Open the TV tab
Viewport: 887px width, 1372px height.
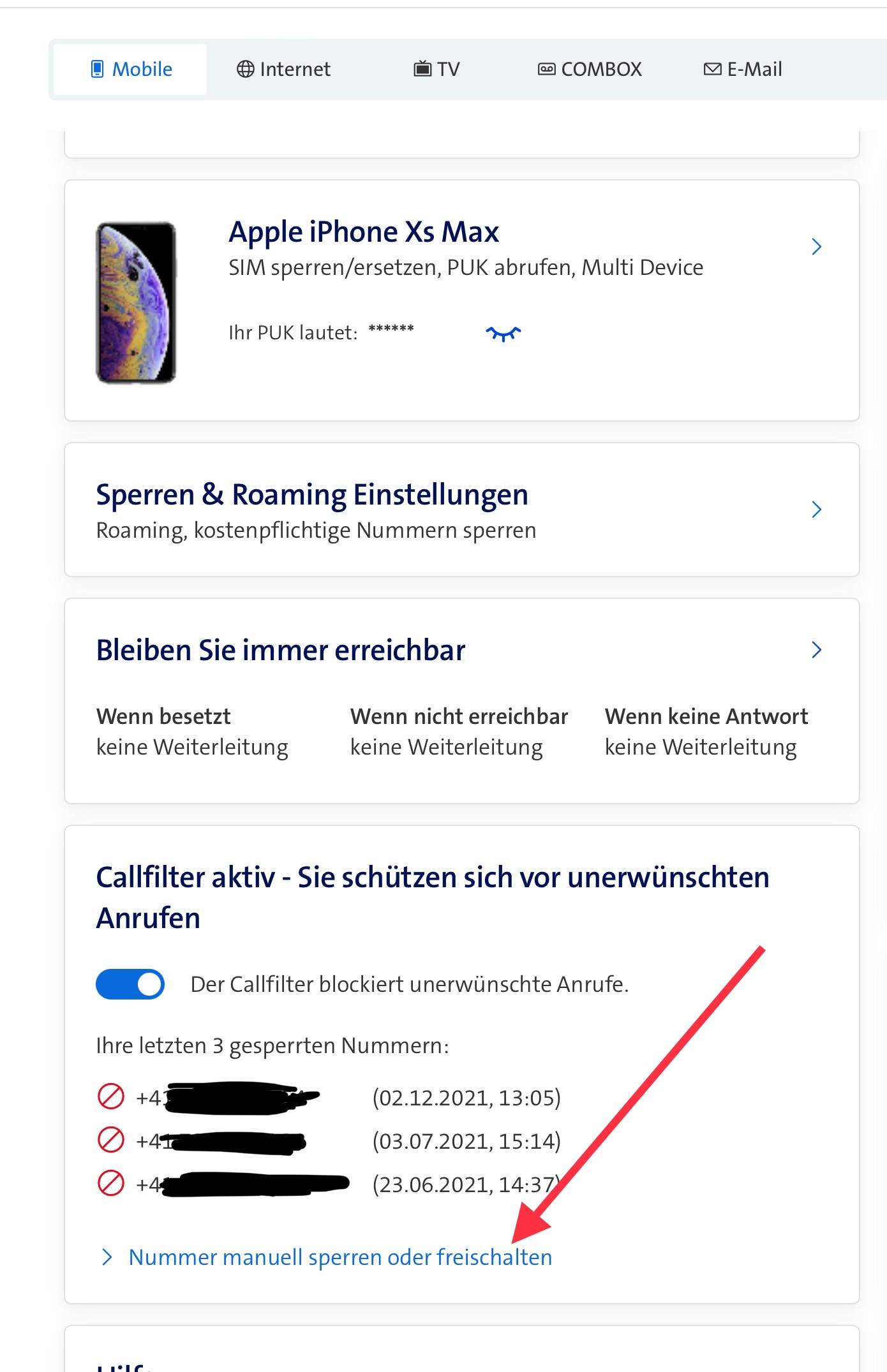tap(437, 69)
